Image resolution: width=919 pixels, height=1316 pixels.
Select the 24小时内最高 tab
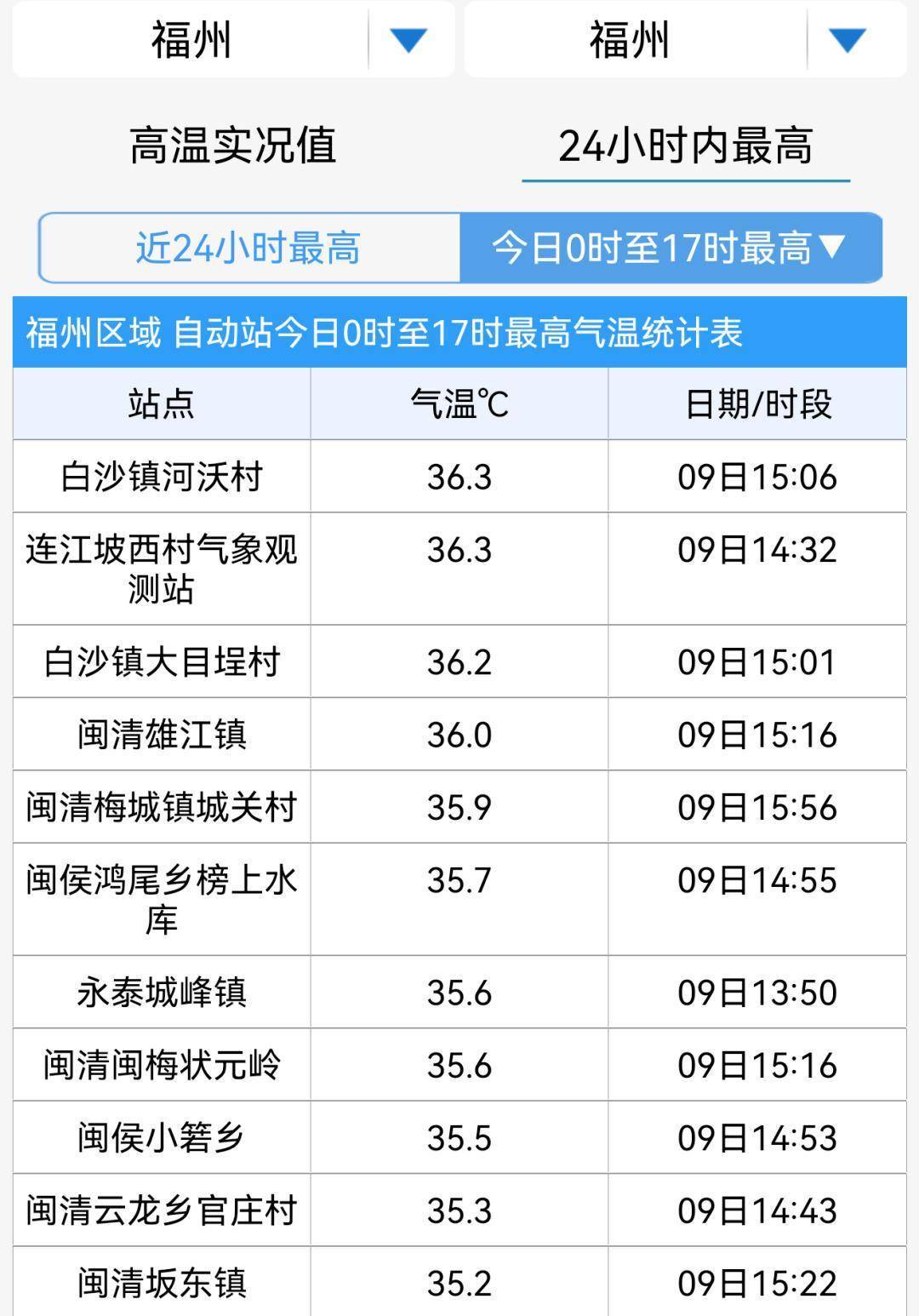[x=685, y=146]
